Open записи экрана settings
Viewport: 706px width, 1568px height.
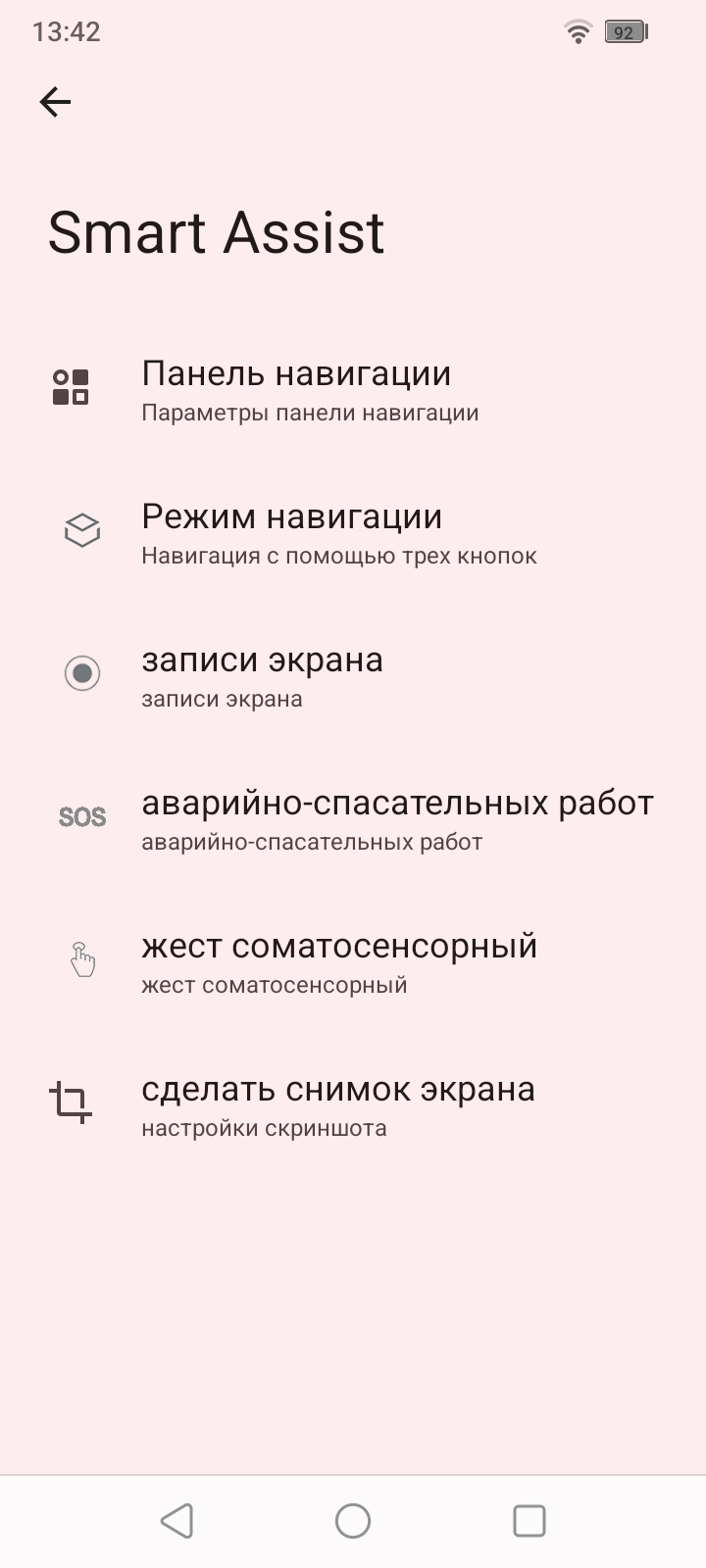[x=262, y=675]
